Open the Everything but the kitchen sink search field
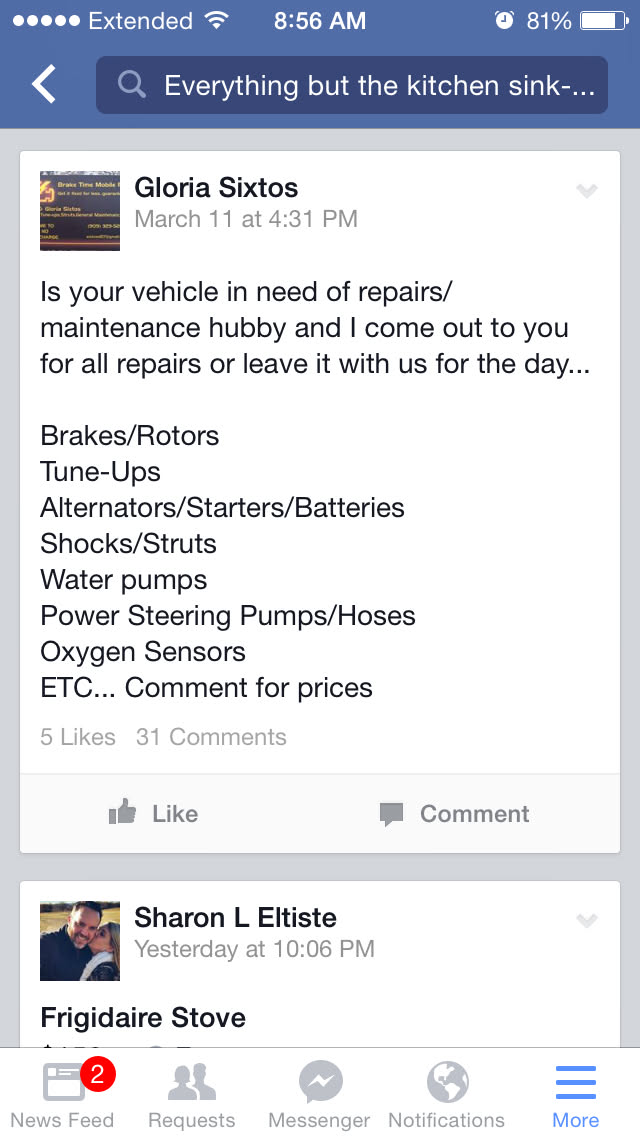This screenshot has width=640, height=1136. coord(351,85)
